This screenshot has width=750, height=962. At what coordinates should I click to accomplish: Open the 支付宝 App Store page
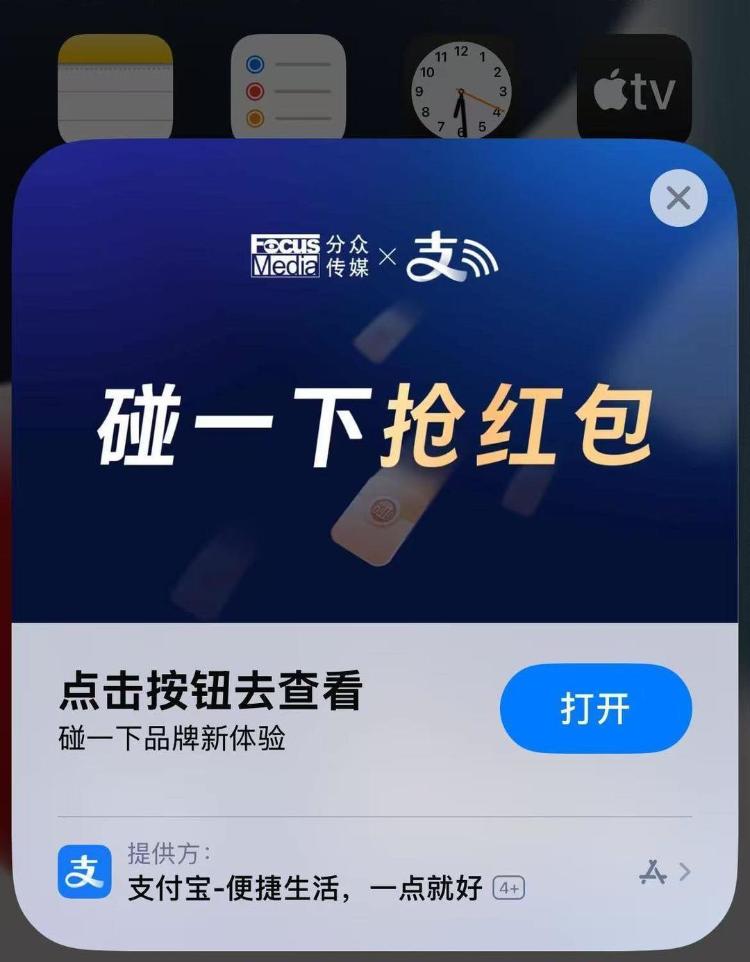664,872
